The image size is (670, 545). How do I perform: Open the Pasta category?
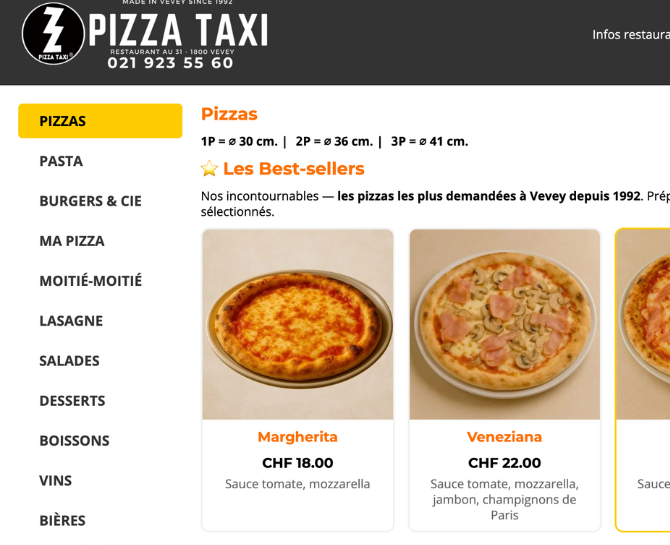[x=61, y=161]
